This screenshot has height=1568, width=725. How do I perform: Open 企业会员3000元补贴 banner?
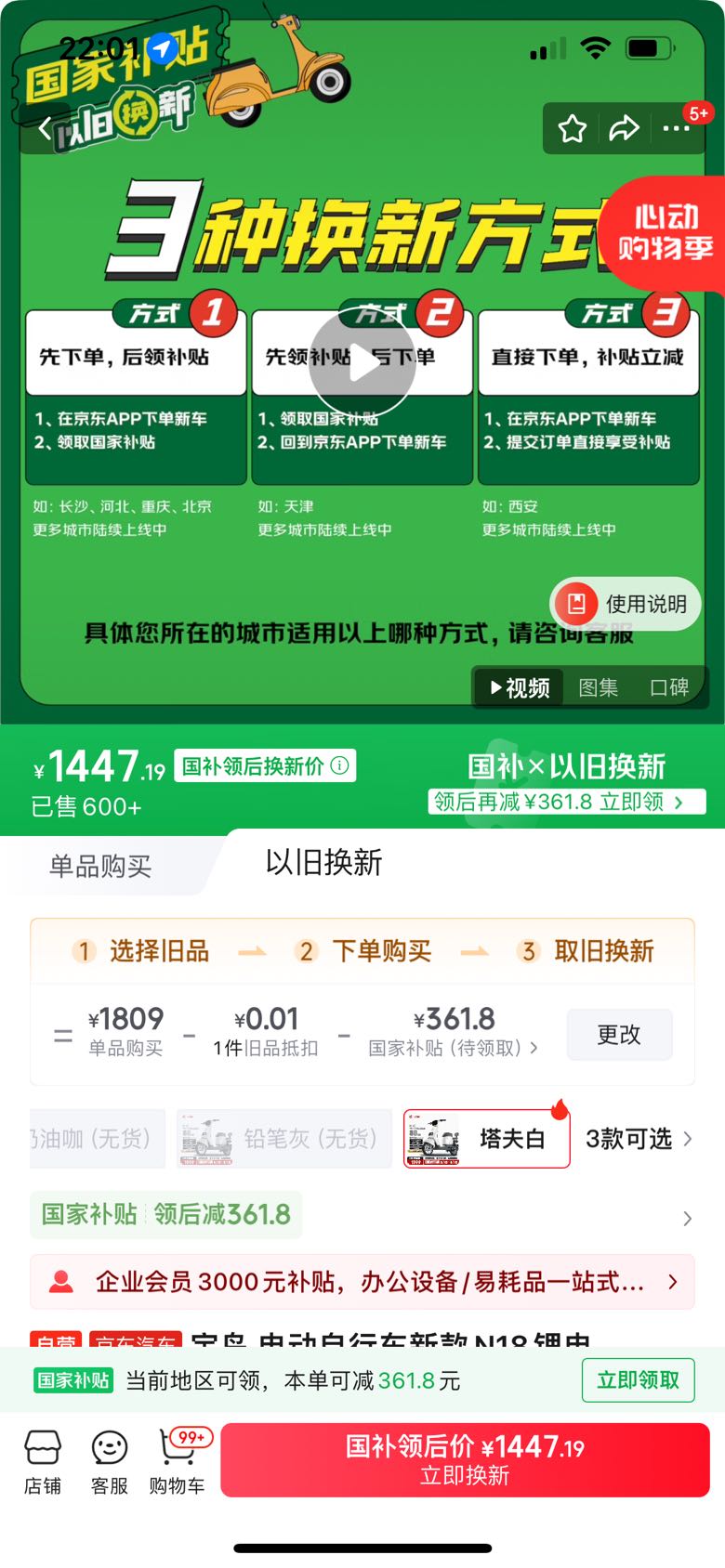click(x=362, y=1282)
